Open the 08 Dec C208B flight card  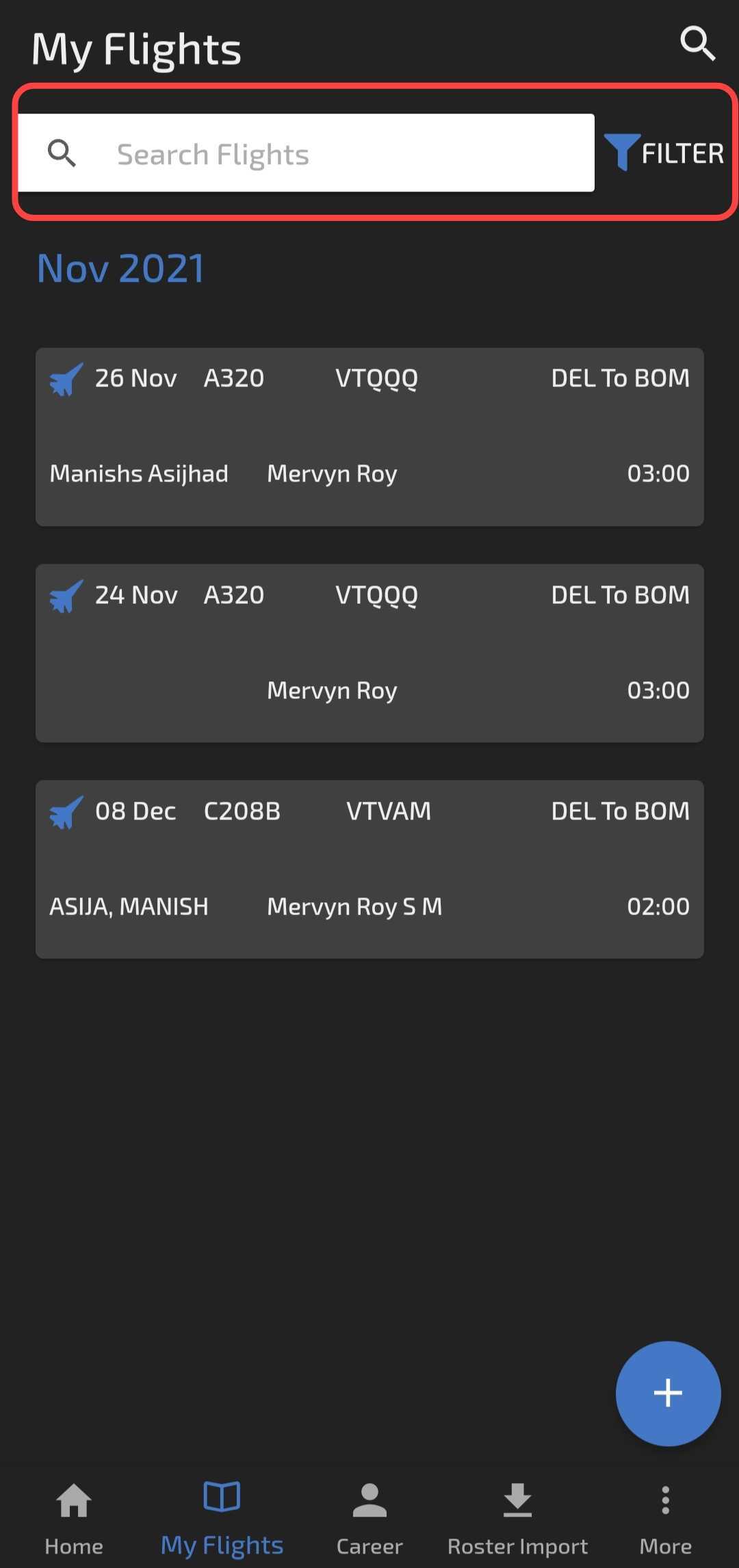[x=369, y=870]
